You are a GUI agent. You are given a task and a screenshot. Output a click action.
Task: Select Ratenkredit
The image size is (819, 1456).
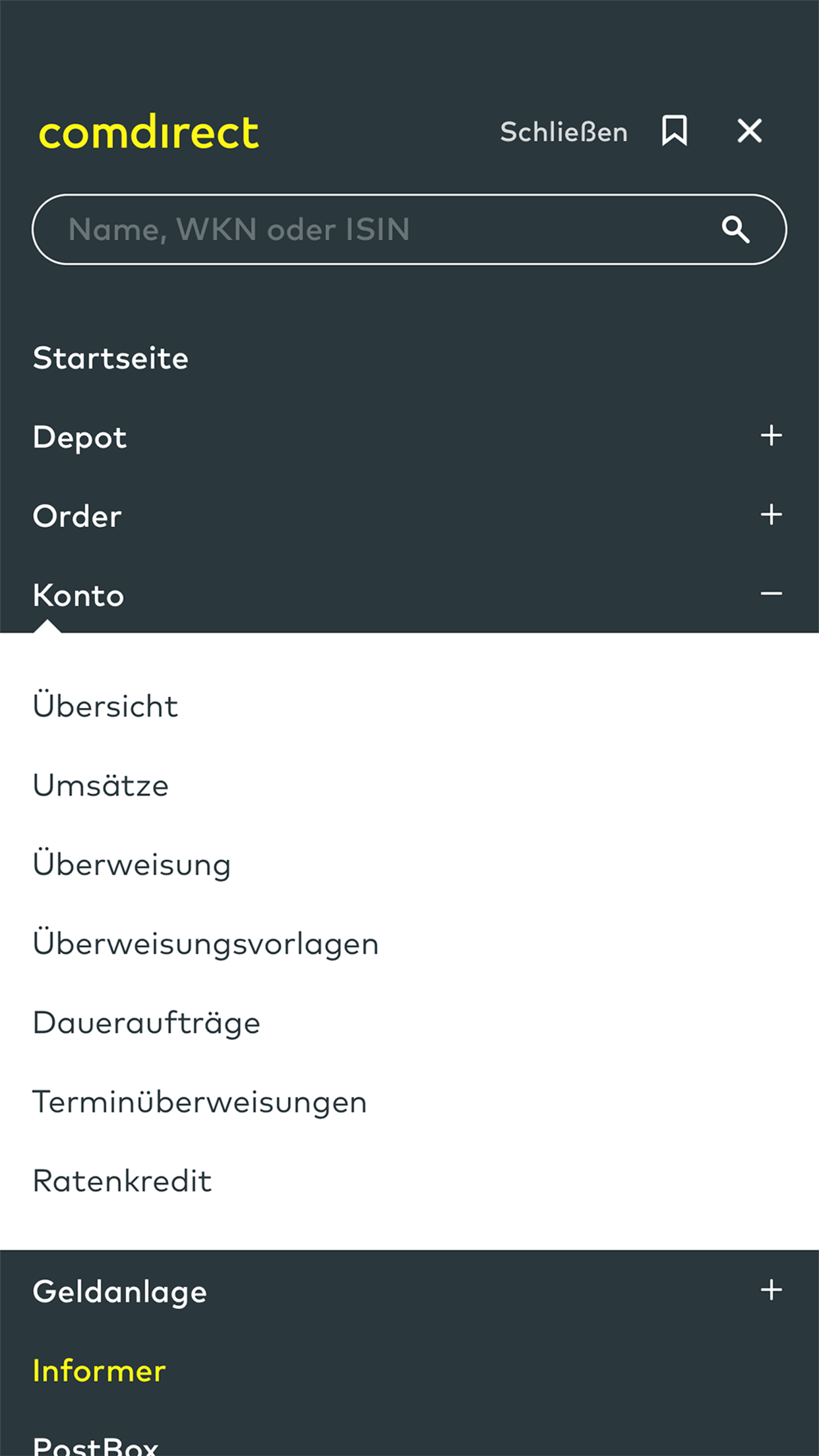pyautogui.click(x=123, y=1180)
